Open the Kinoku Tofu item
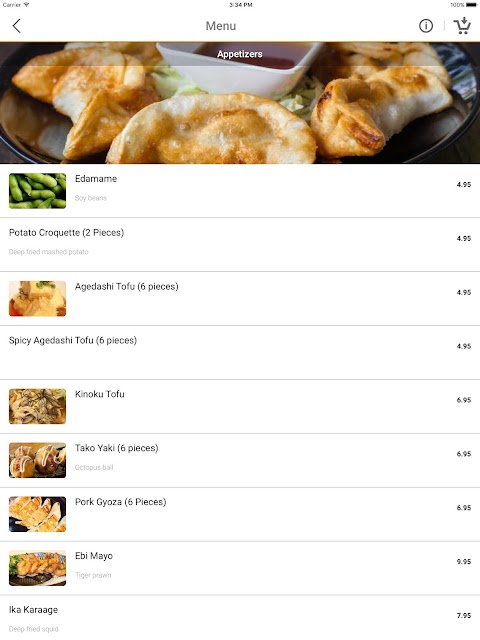This screenshot has width=480, height=640. [x=240, y=406]
